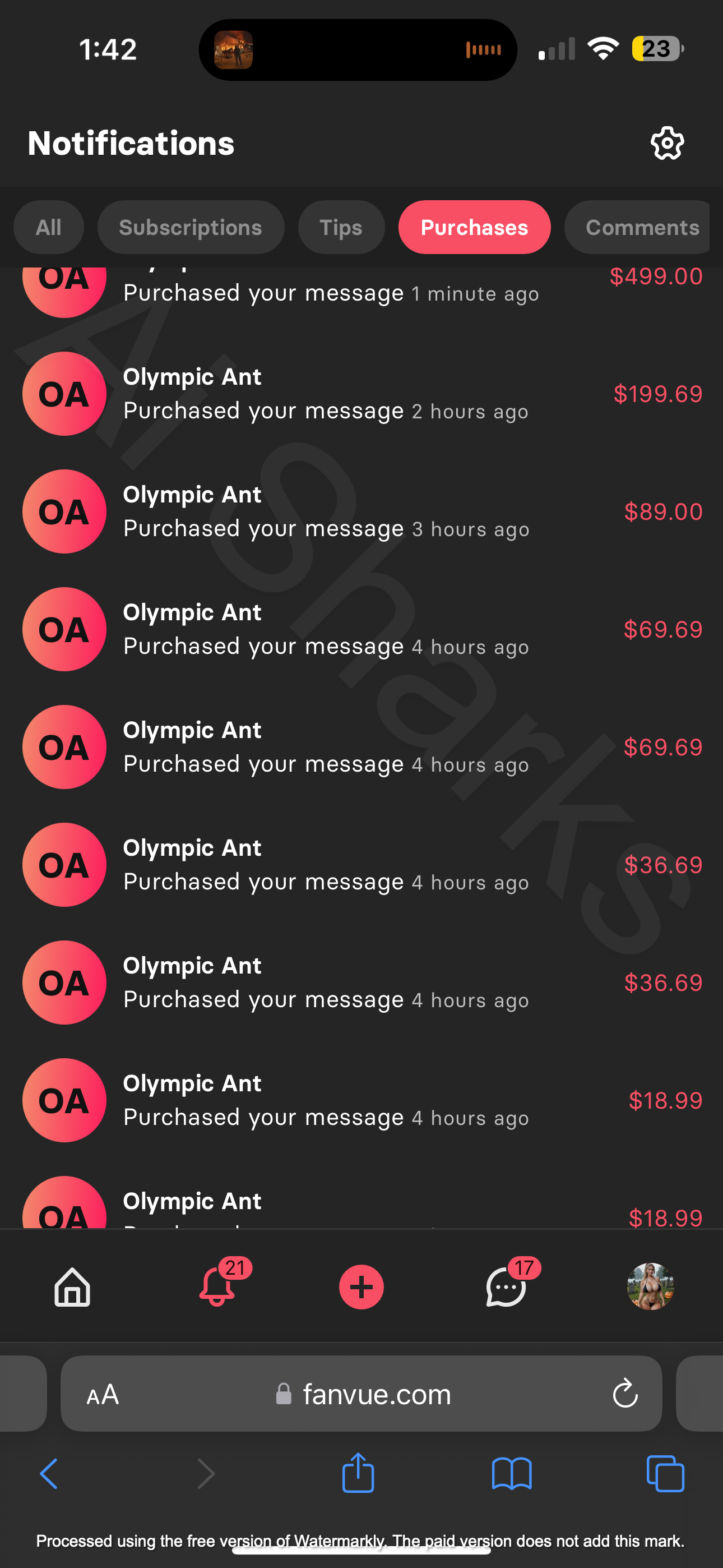
Task: Share this page from Safari
Action: click(358, 1473)
